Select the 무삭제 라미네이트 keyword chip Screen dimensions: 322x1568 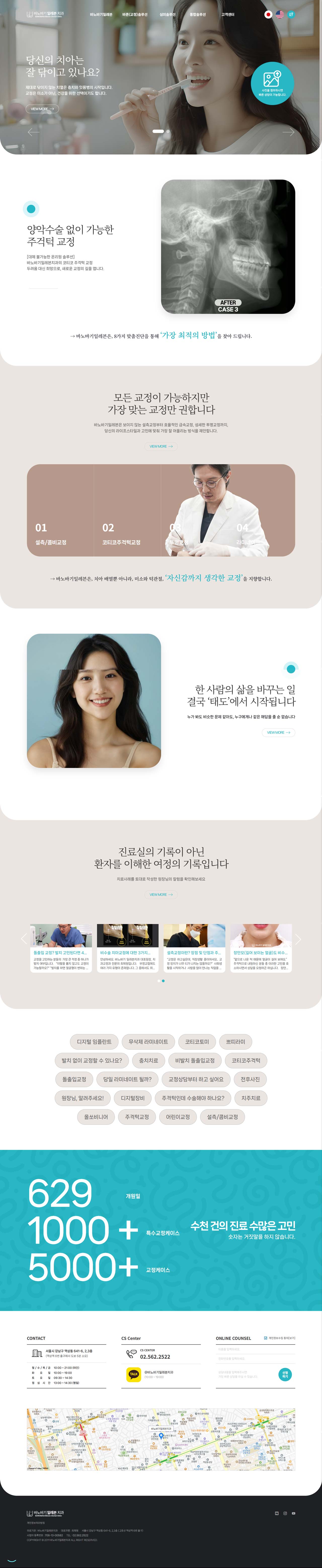point(148,1041)
